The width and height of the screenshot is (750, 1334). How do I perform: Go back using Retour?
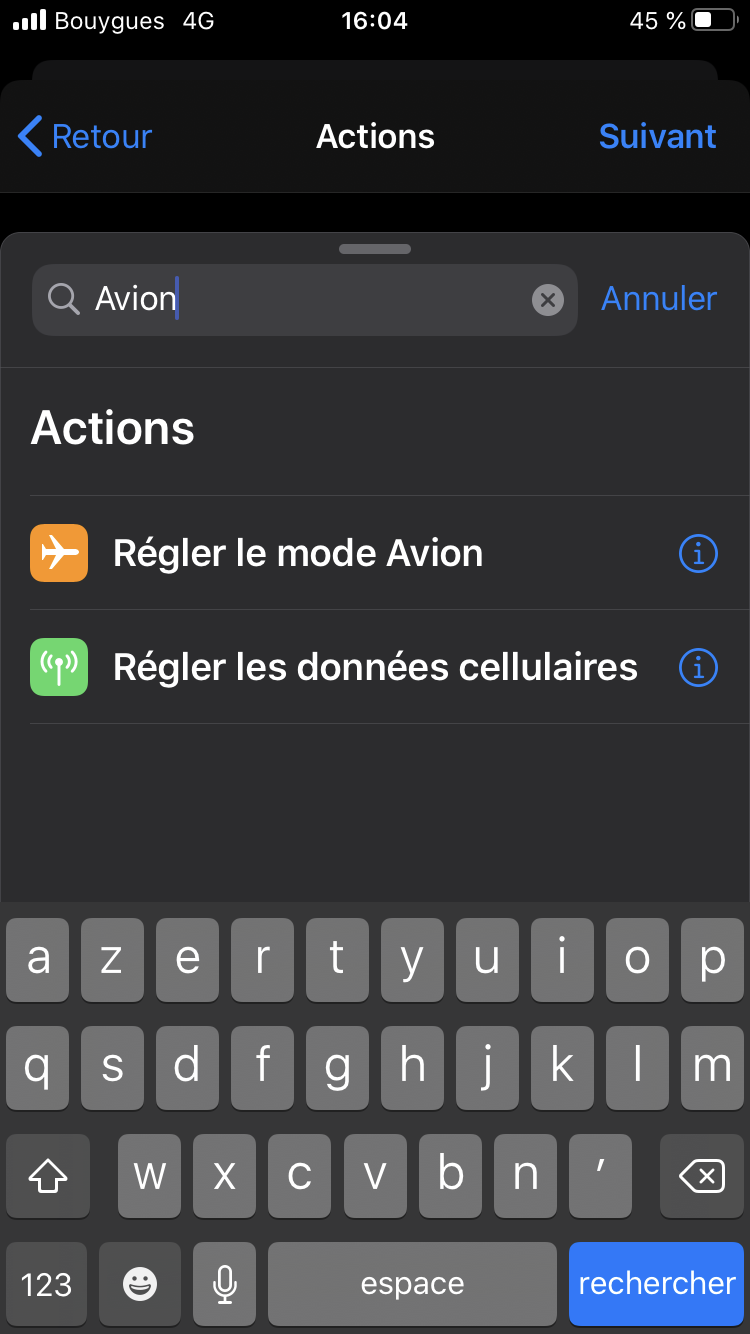[x=85, y=136]
